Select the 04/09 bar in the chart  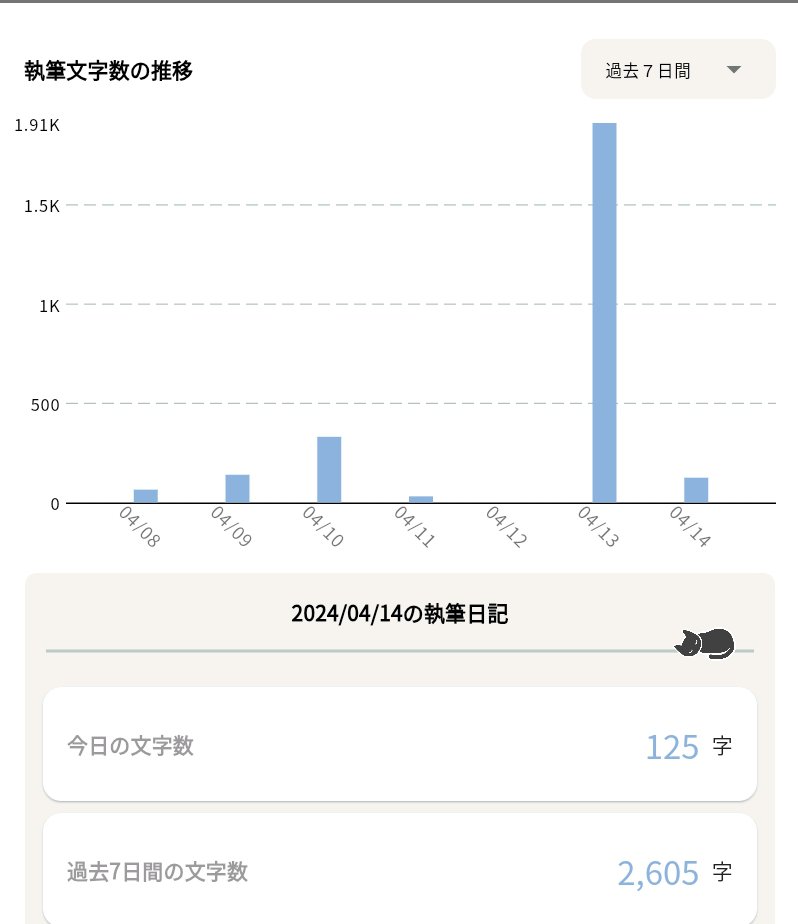coord(237,488)
